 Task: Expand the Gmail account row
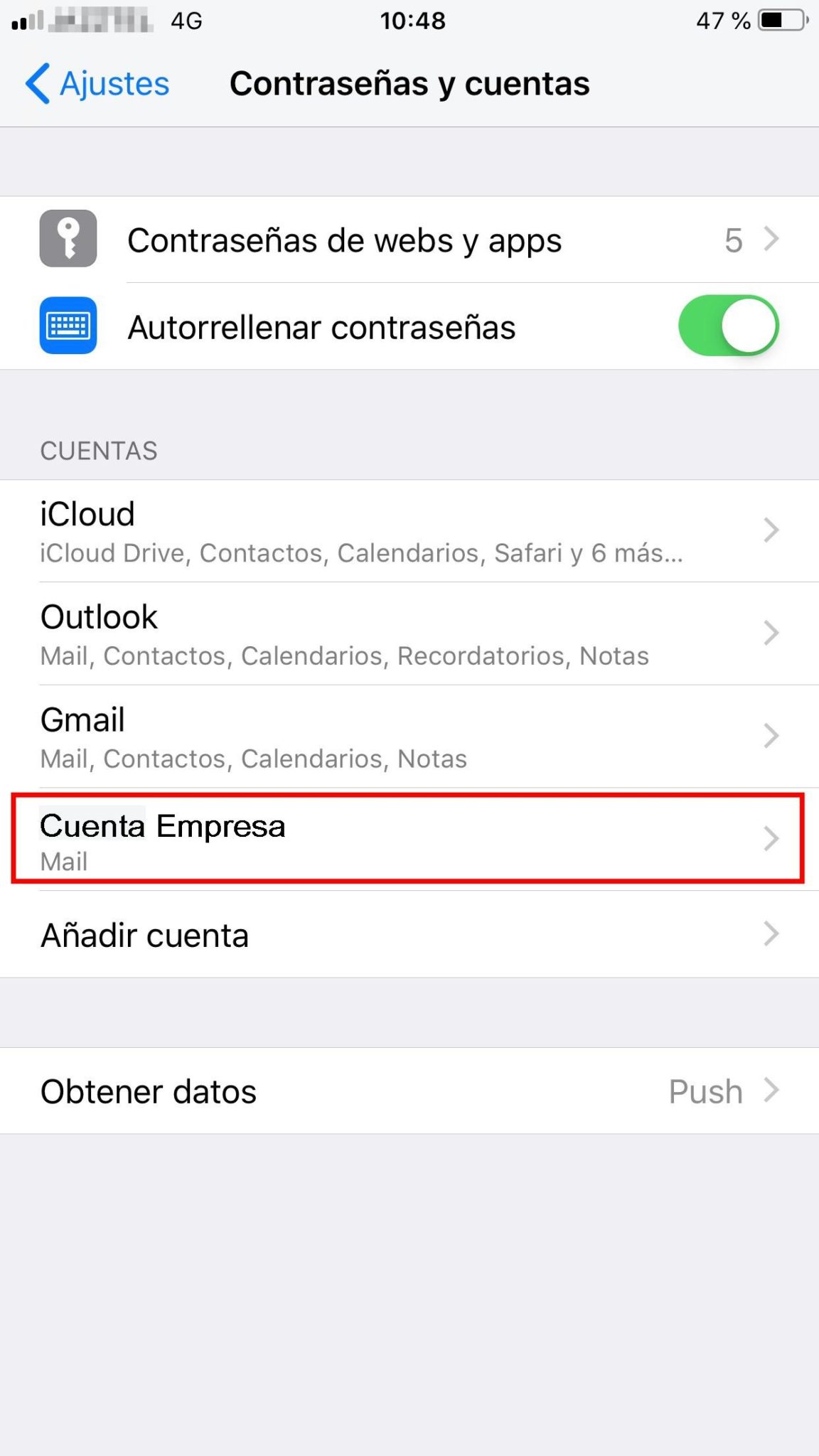coord(409,737)
